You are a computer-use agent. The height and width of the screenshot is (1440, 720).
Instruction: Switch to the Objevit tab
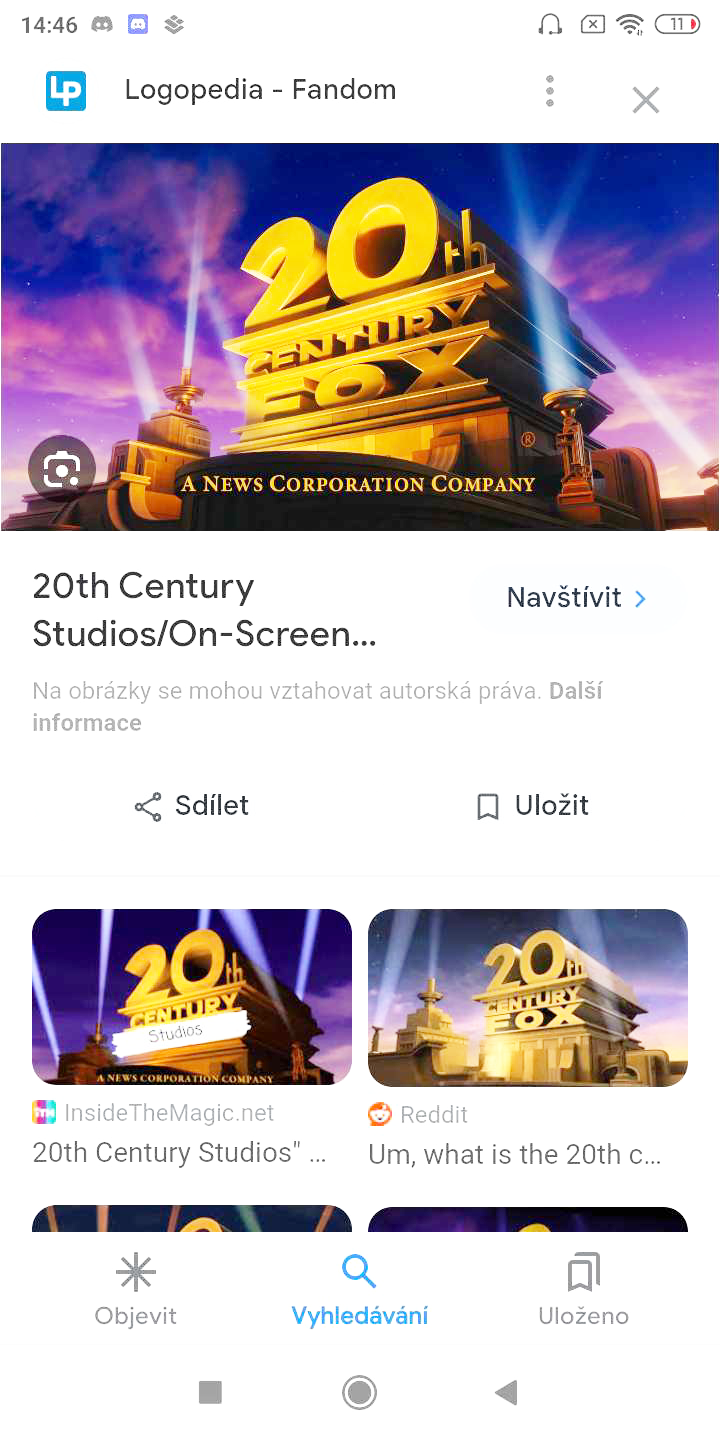pyautogui.click(x=136, y=1290)
